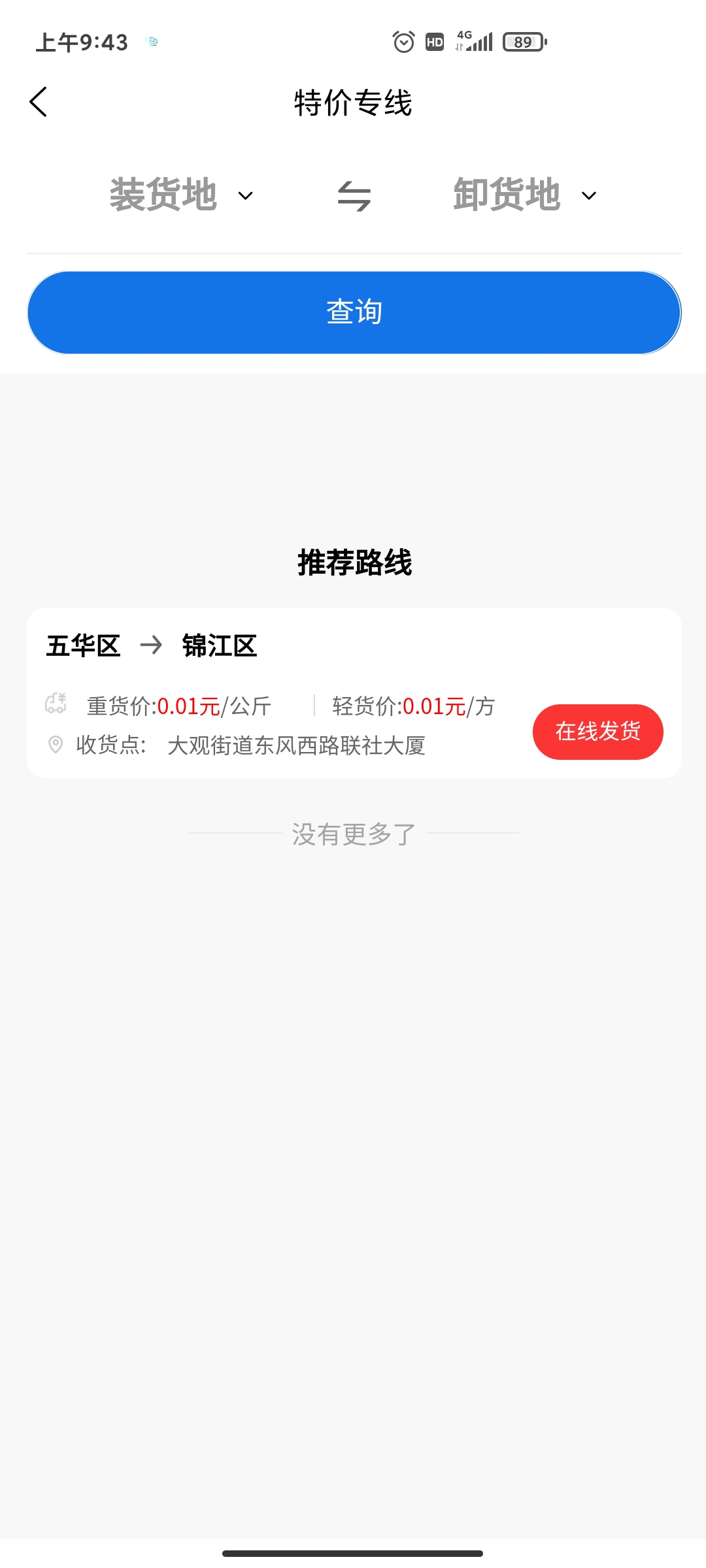Tap the alarm clock icon in status bar
This screenshot has height=1568, width=706.
403,42
